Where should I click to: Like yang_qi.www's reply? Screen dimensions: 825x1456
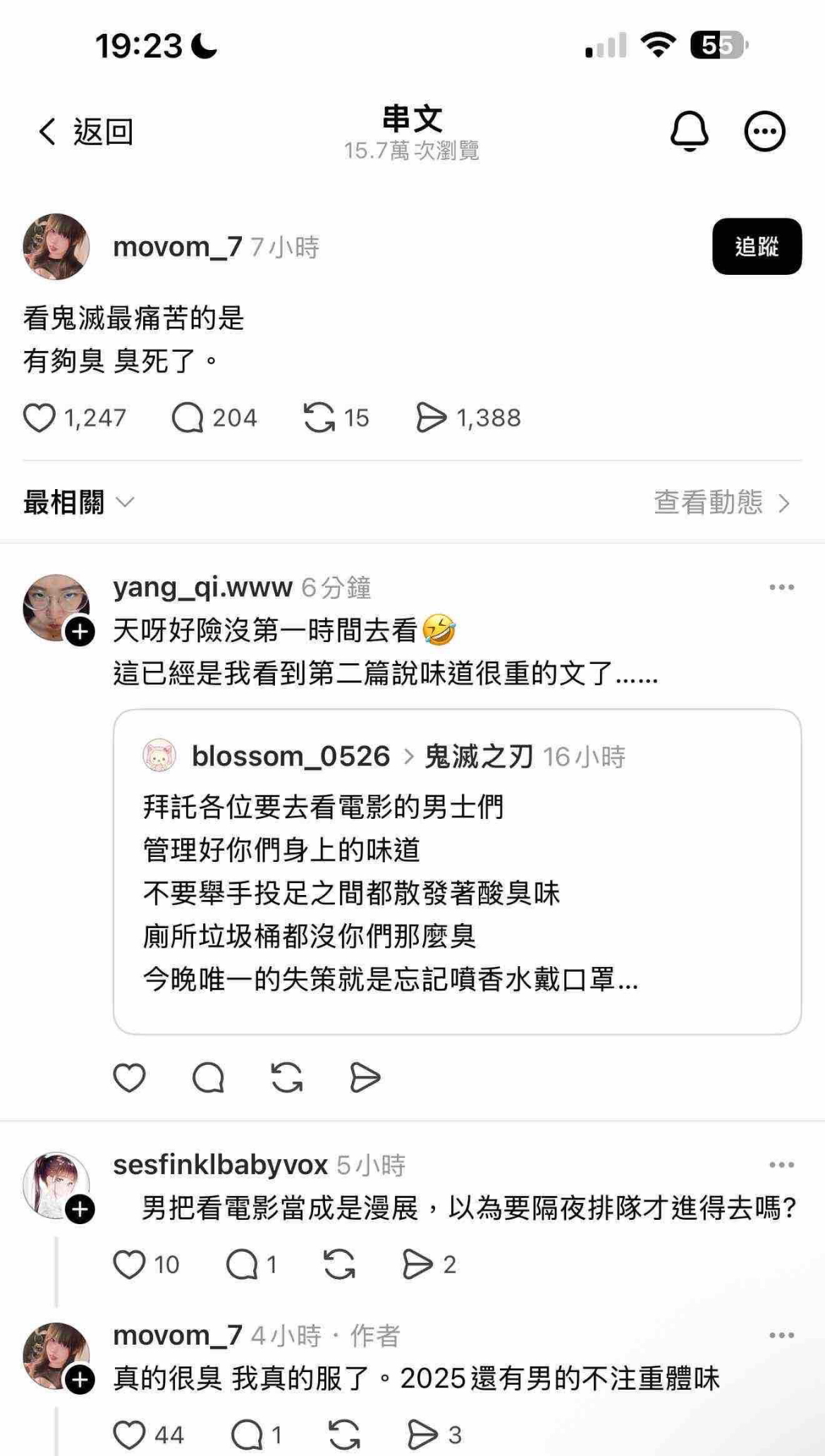129,1078
